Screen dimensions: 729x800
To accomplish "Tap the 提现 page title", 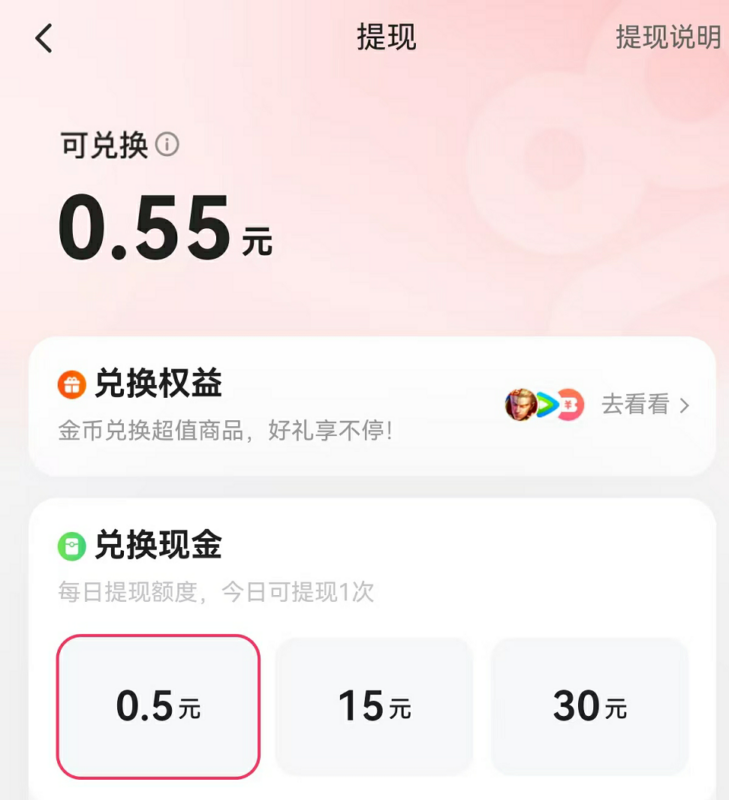I will coord(385,38).
